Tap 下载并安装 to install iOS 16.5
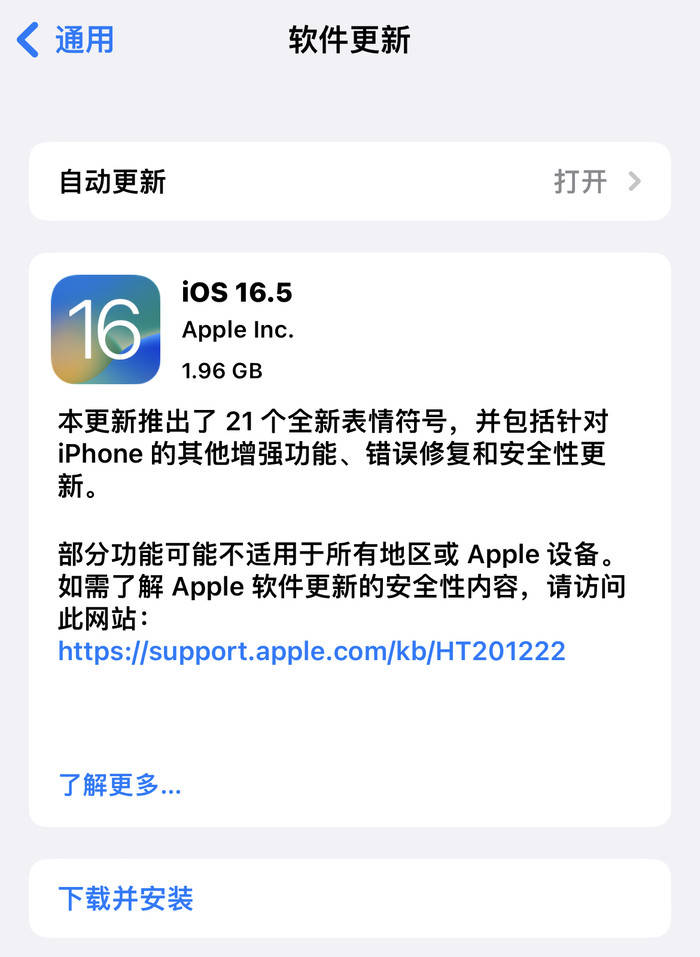 tap(125, 897)
